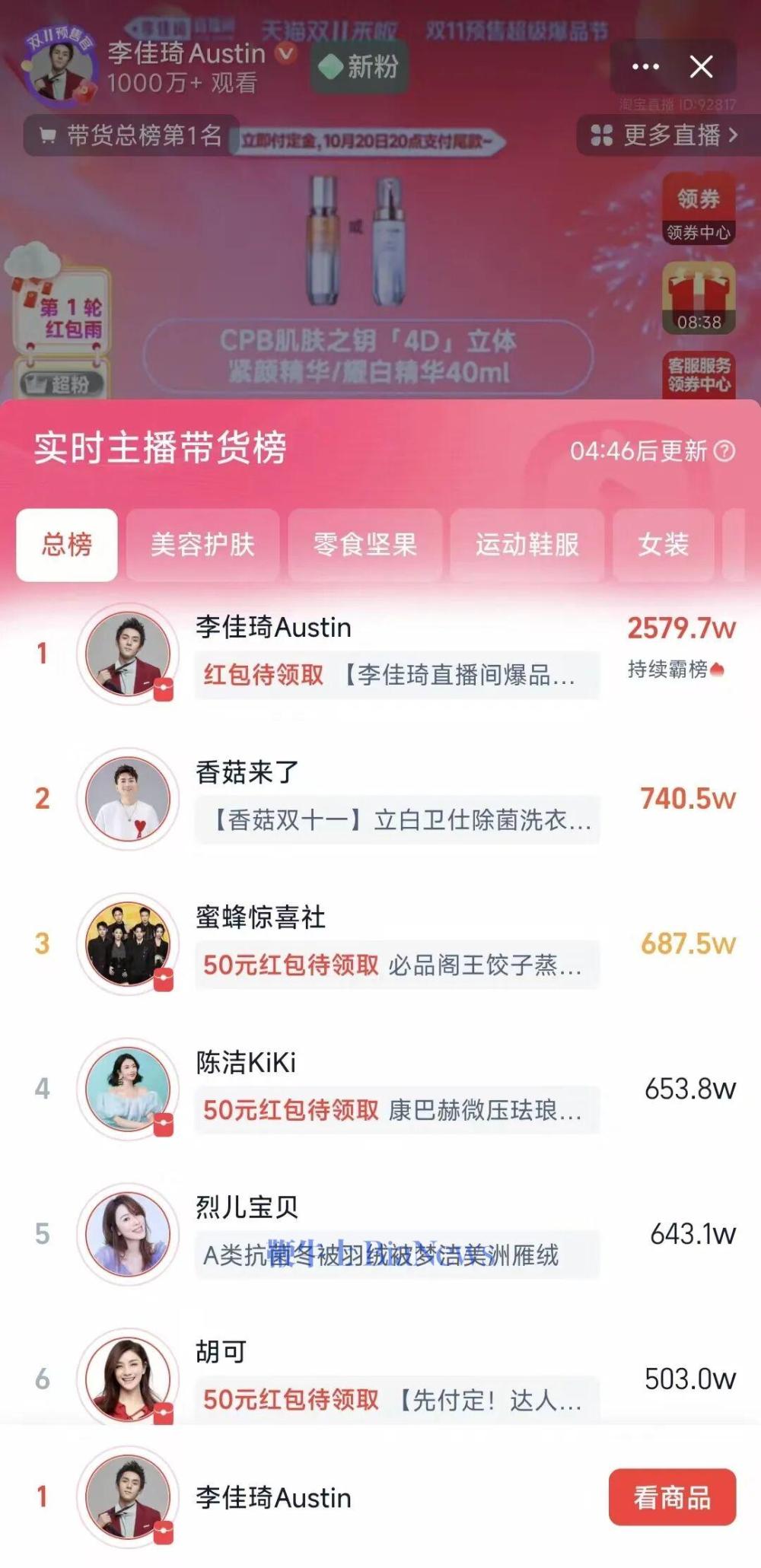Open 香菇来了 in the ranking list

click(x=396, y=797)
